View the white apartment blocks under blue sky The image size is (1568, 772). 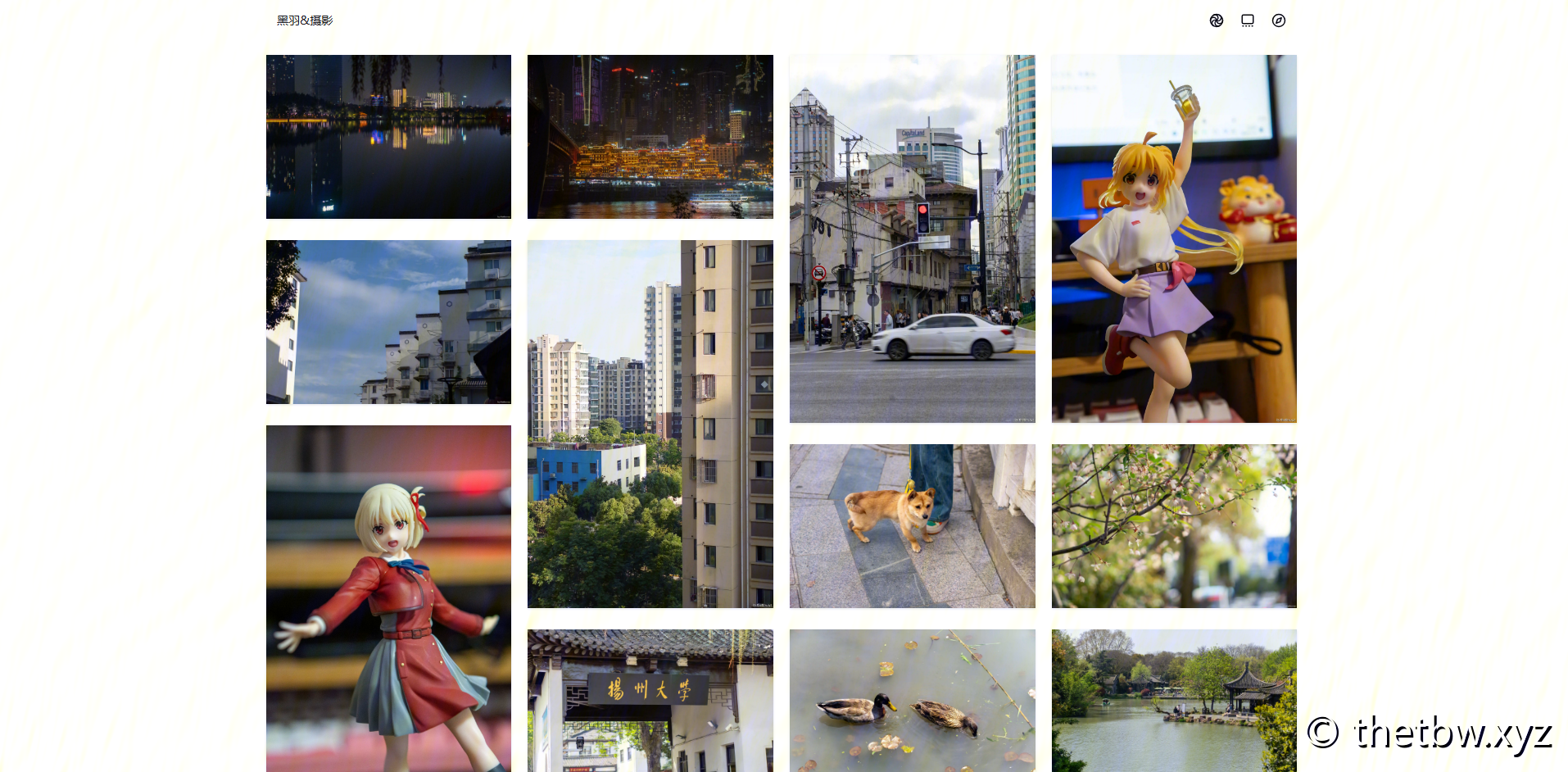[388, 322]
